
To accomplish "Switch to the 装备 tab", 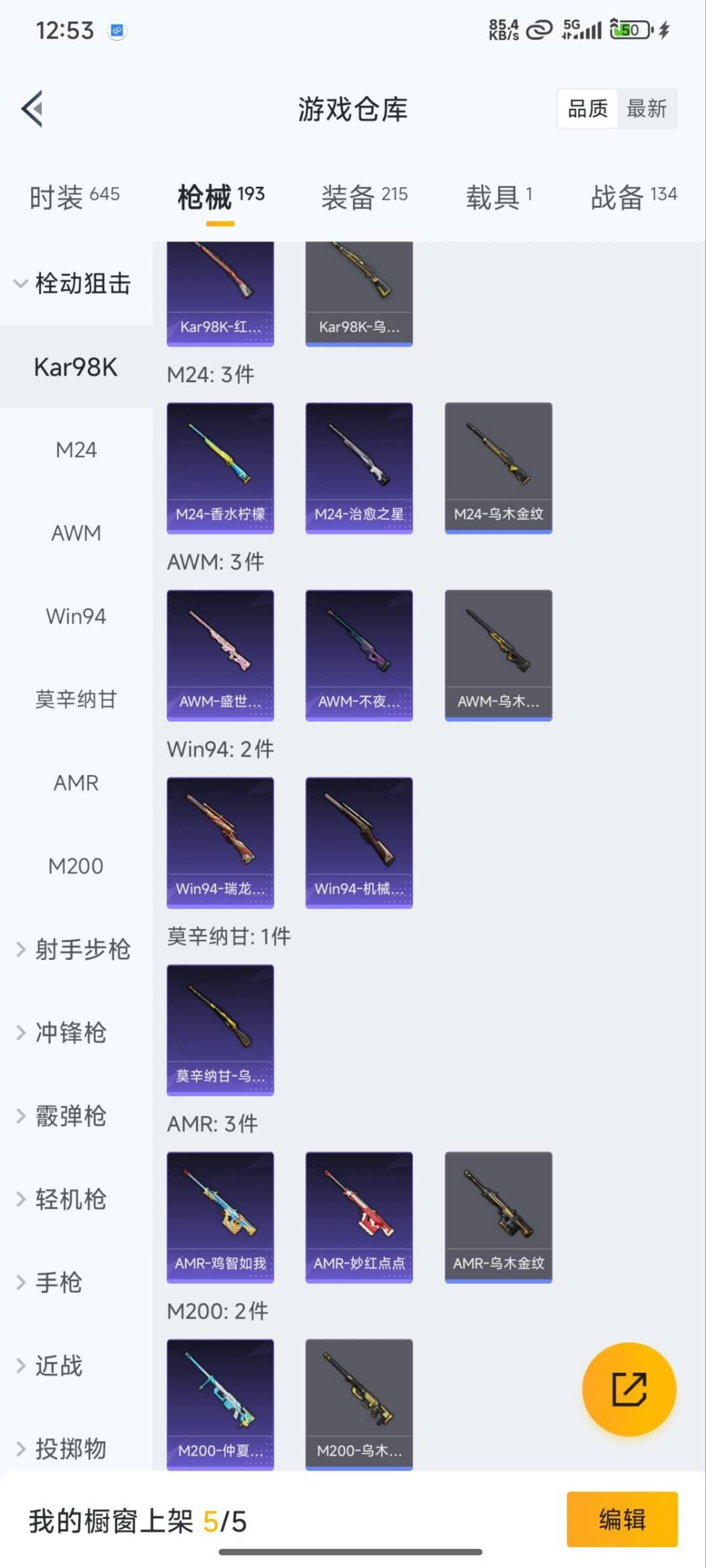I will 364,197.
